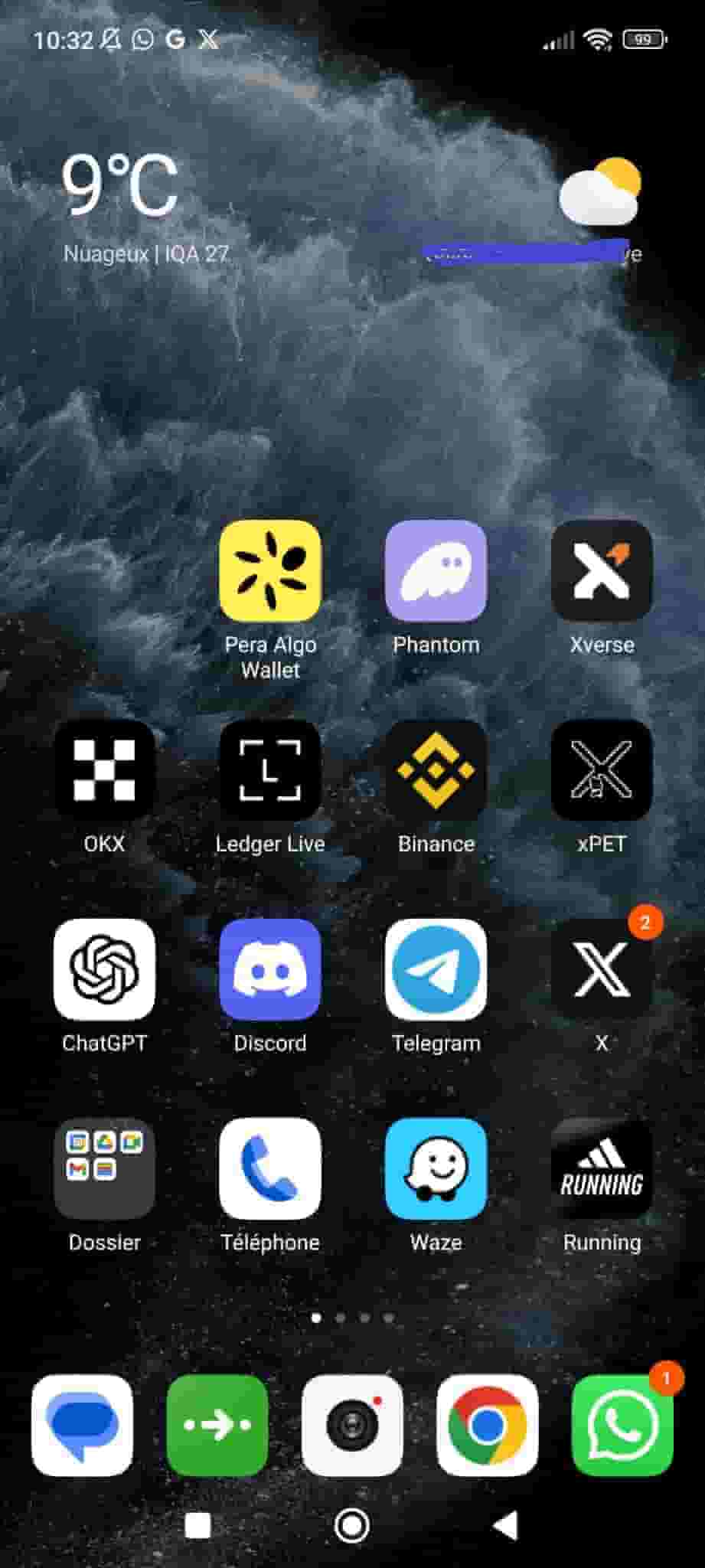Screen dimensions: 705x1568
Task: Open Chrome browser from the dock
Action: 487,1426
